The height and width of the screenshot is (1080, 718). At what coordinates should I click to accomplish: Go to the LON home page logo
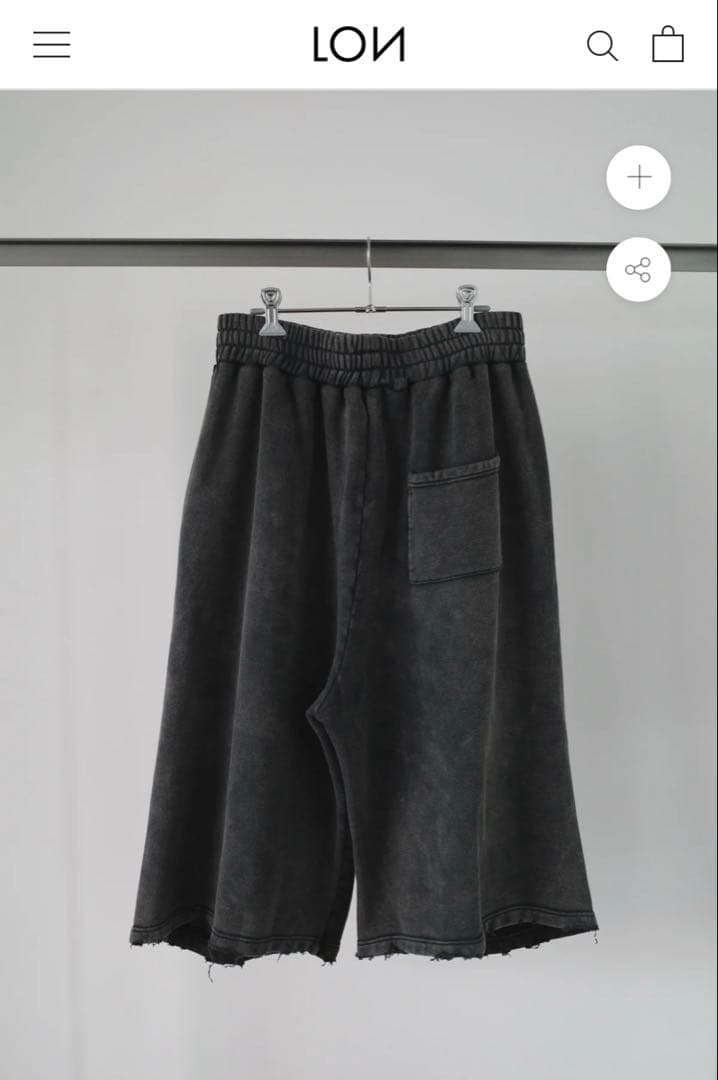tap(359, 45)
